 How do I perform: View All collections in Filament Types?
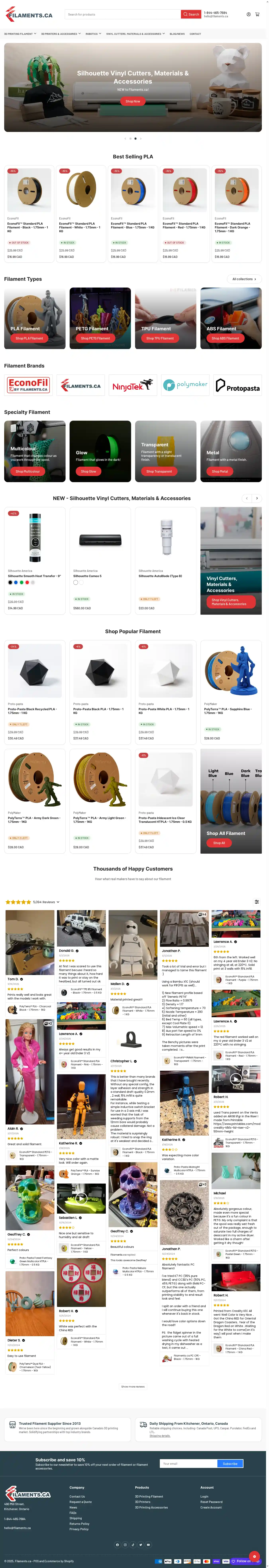coord(244,279)
